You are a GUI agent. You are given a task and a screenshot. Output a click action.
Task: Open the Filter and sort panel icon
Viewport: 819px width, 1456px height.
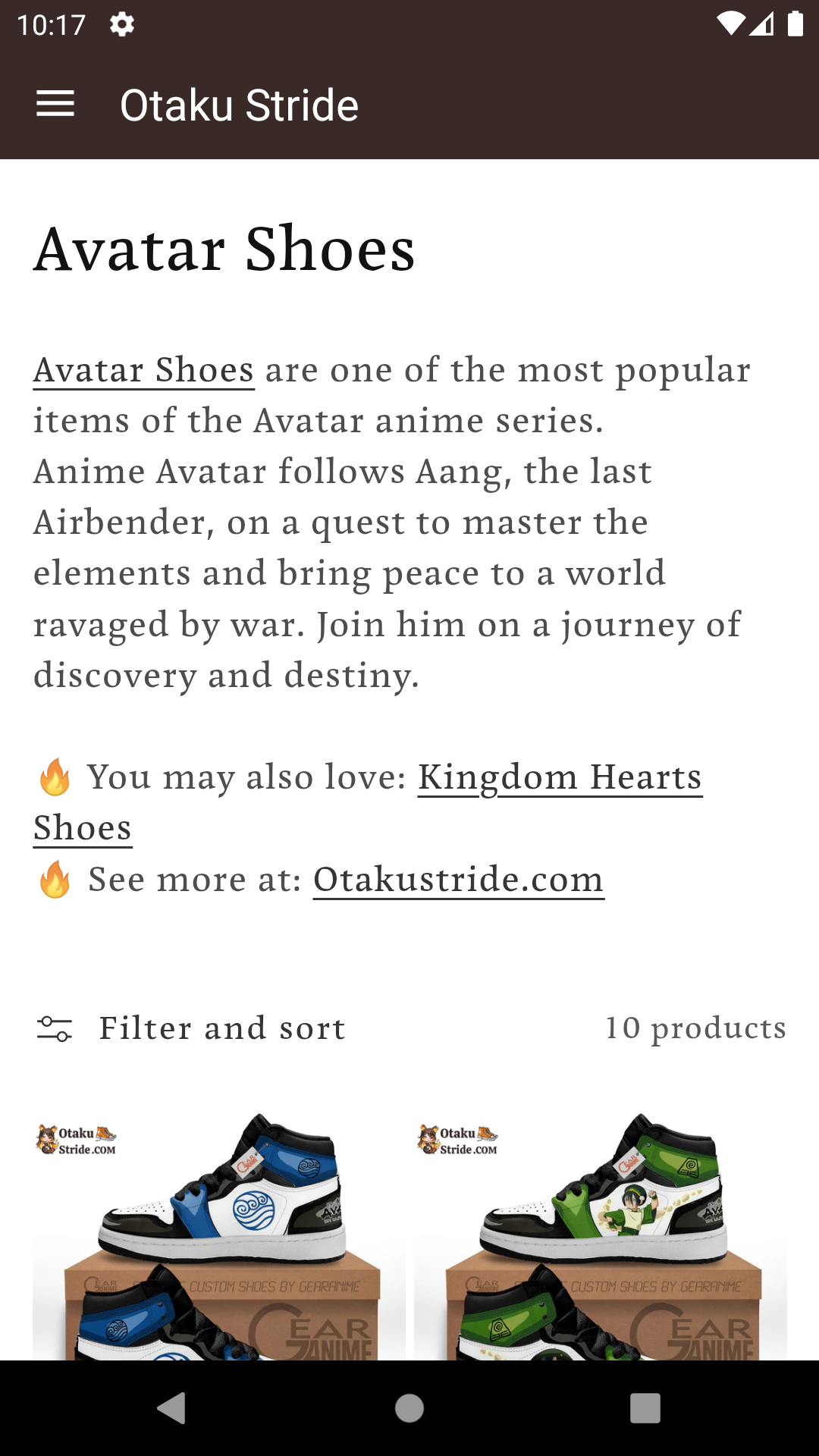[x=55, y=1028]
